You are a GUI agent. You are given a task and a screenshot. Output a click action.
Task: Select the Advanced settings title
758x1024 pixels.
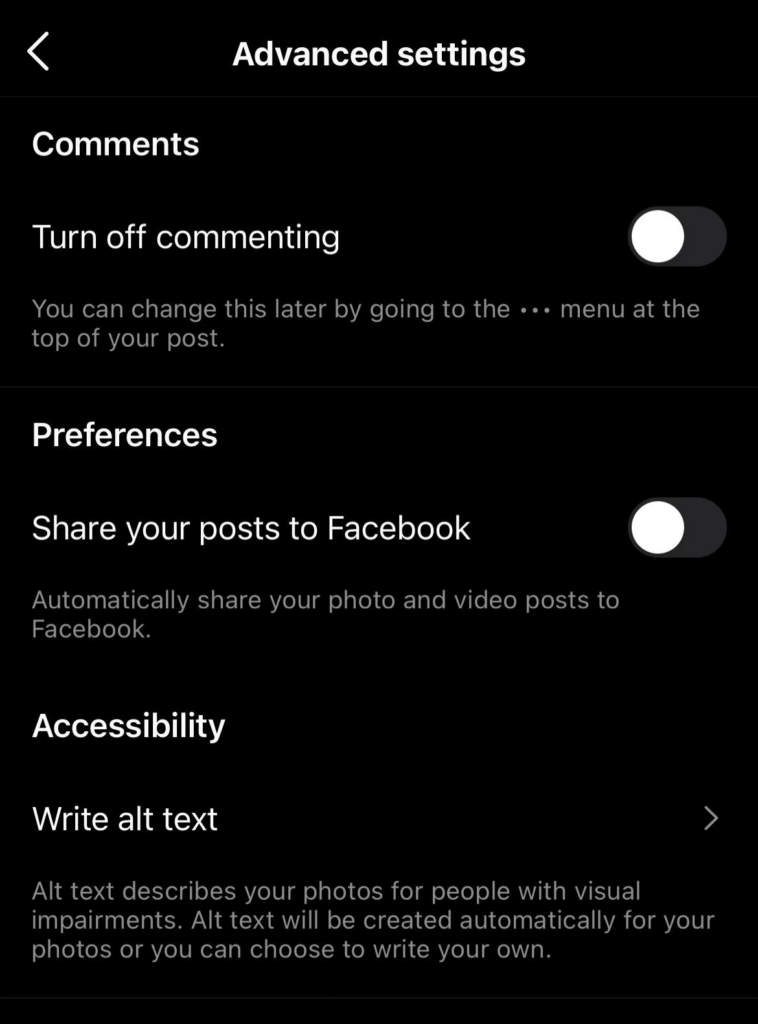[379, 54]
